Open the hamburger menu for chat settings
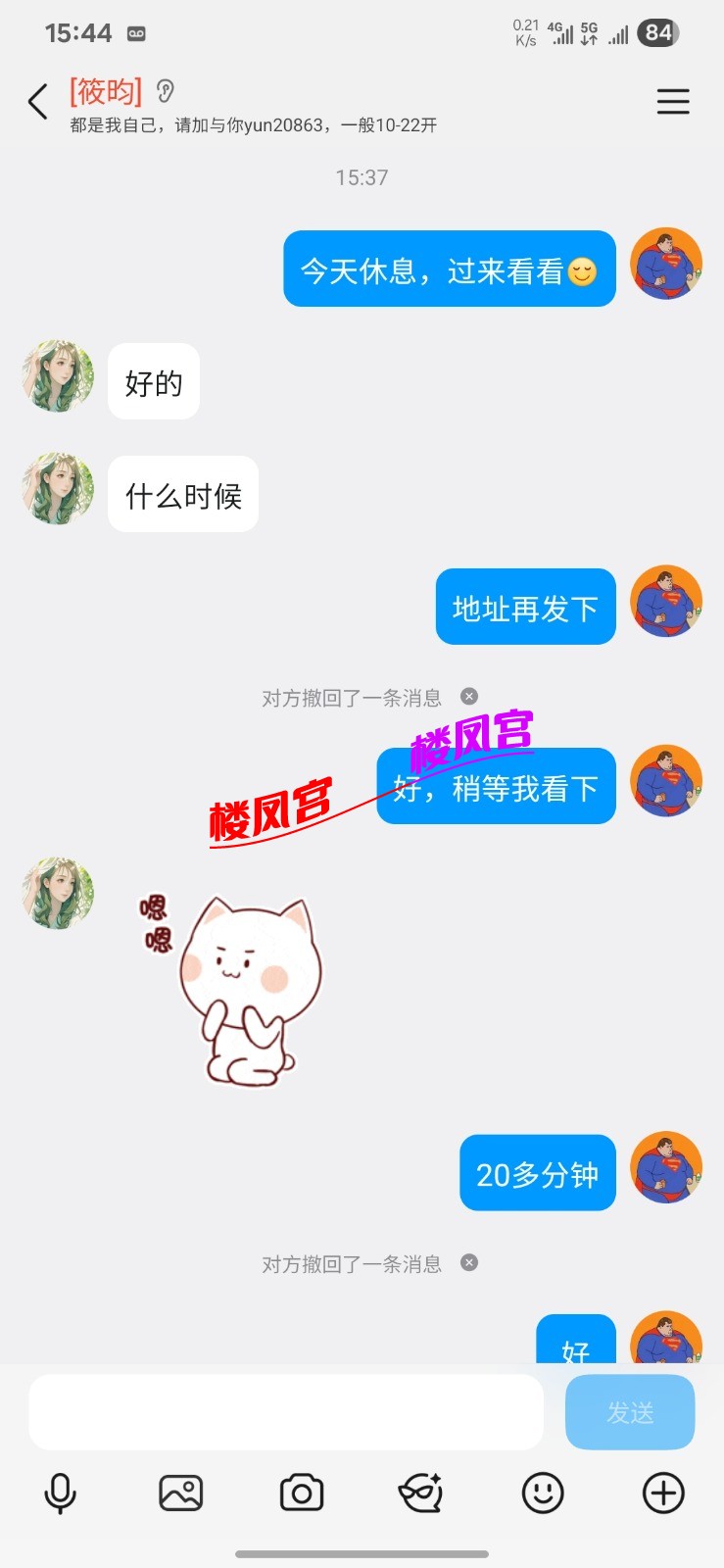This screenshot has height=1568, width=724. pyautogui.click(x=673, y=101)
